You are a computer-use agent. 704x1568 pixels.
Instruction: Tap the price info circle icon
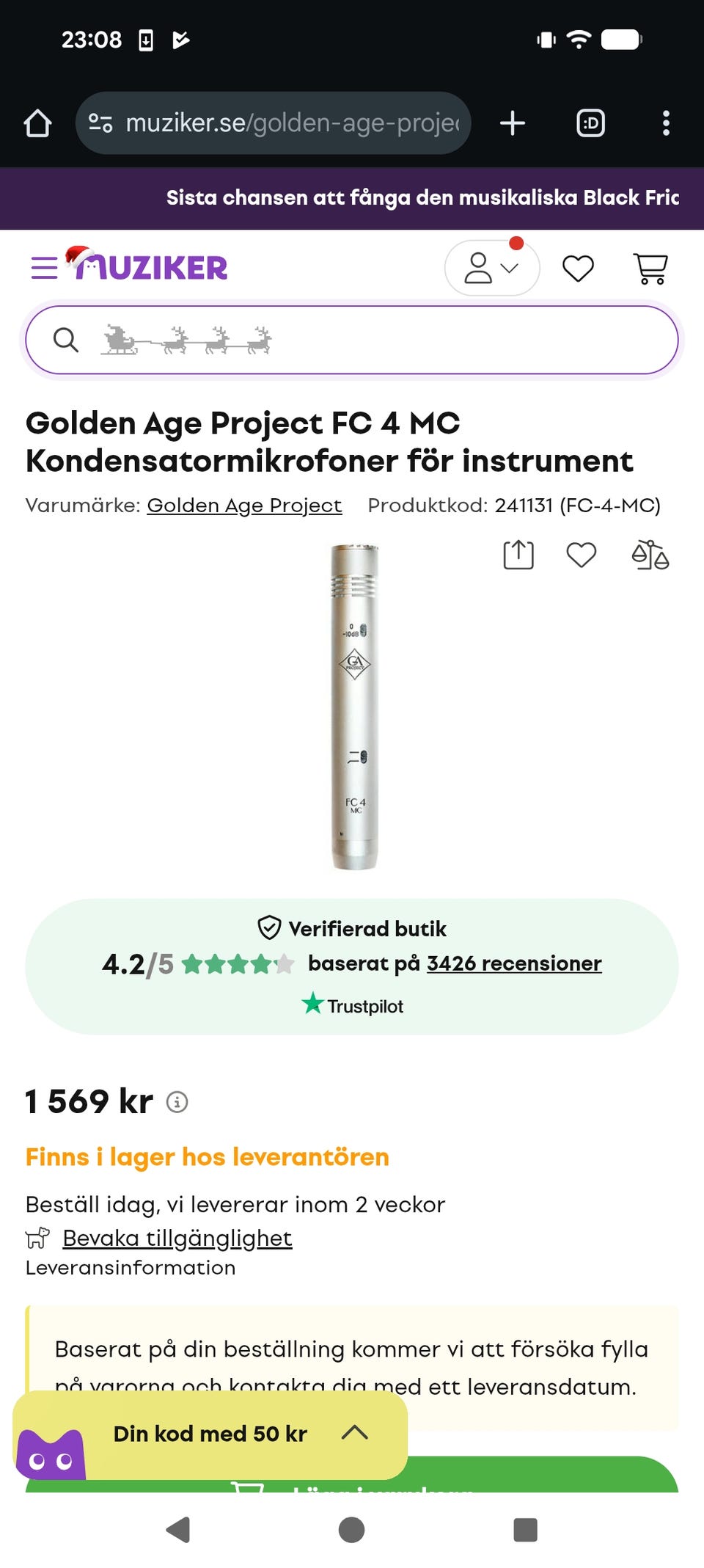point(177,1102)
